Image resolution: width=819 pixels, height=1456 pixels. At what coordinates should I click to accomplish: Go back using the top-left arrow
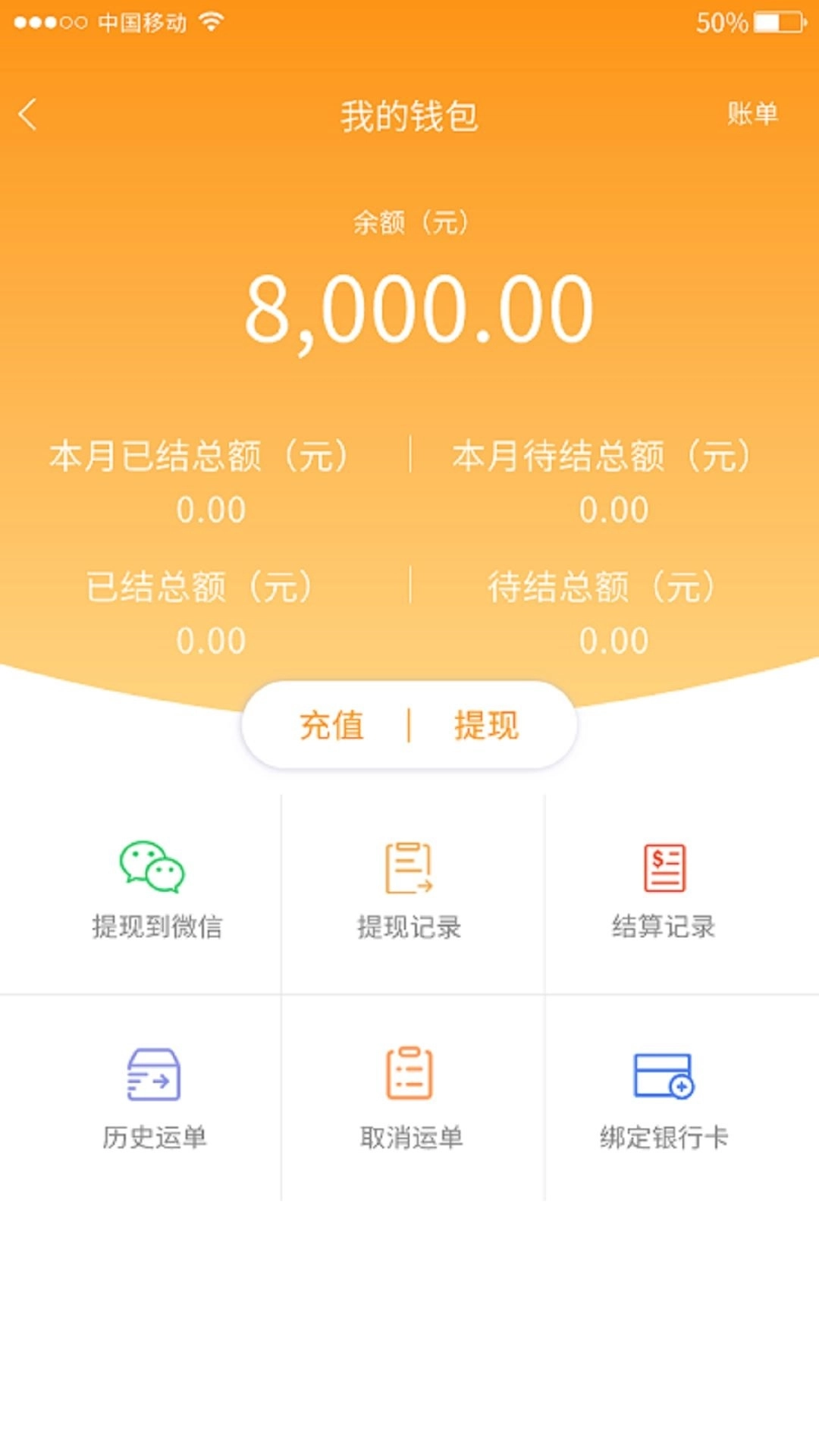[x=28, y=115]
